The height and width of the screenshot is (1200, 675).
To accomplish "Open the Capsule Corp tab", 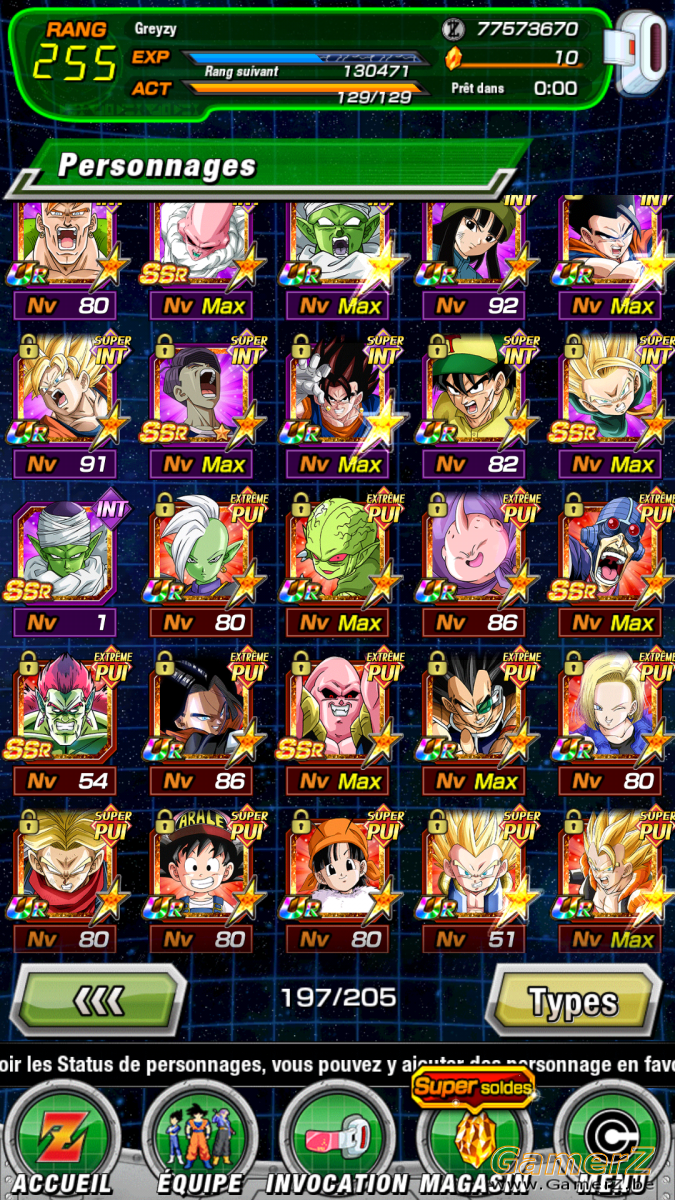I will (612, 1140).
